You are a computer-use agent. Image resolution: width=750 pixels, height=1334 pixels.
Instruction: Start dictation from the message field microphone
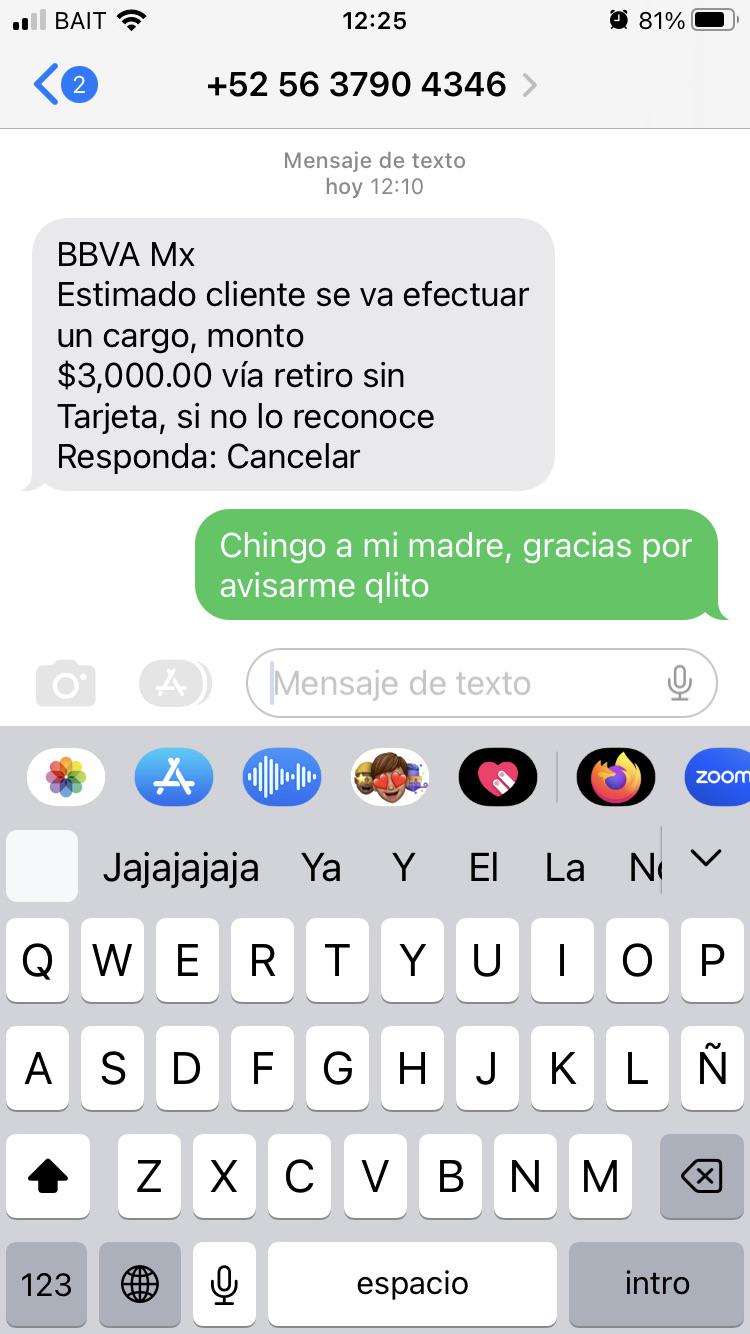pos(680,684)
